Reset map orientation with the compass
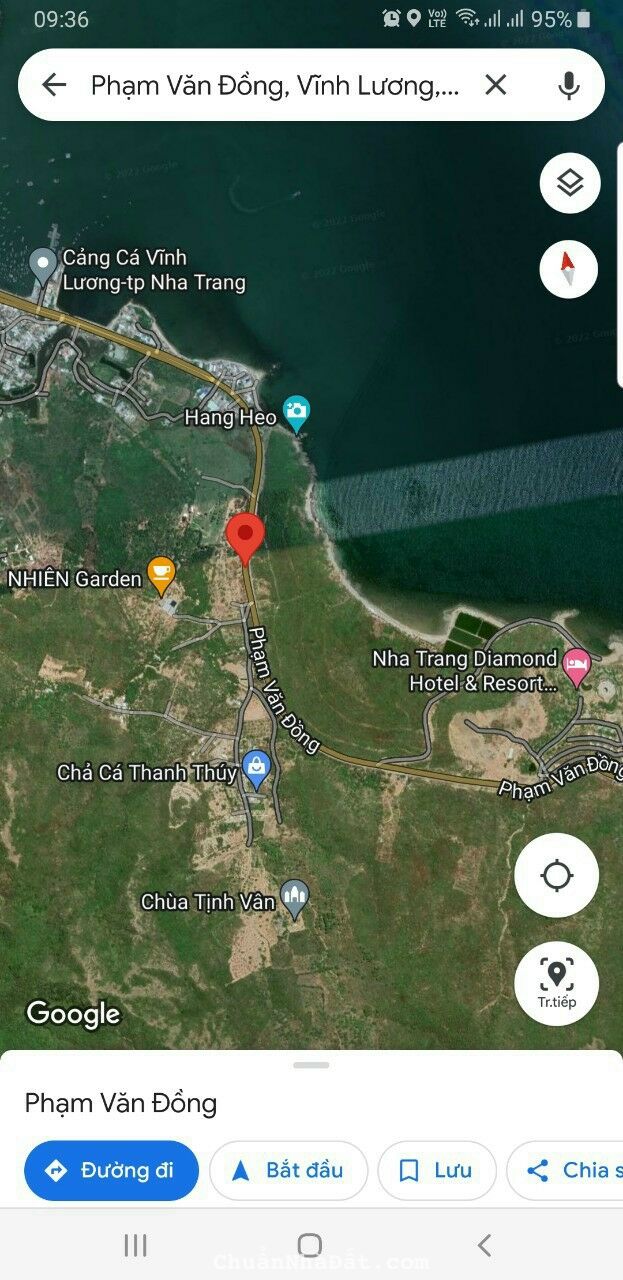 coord(569,269)
